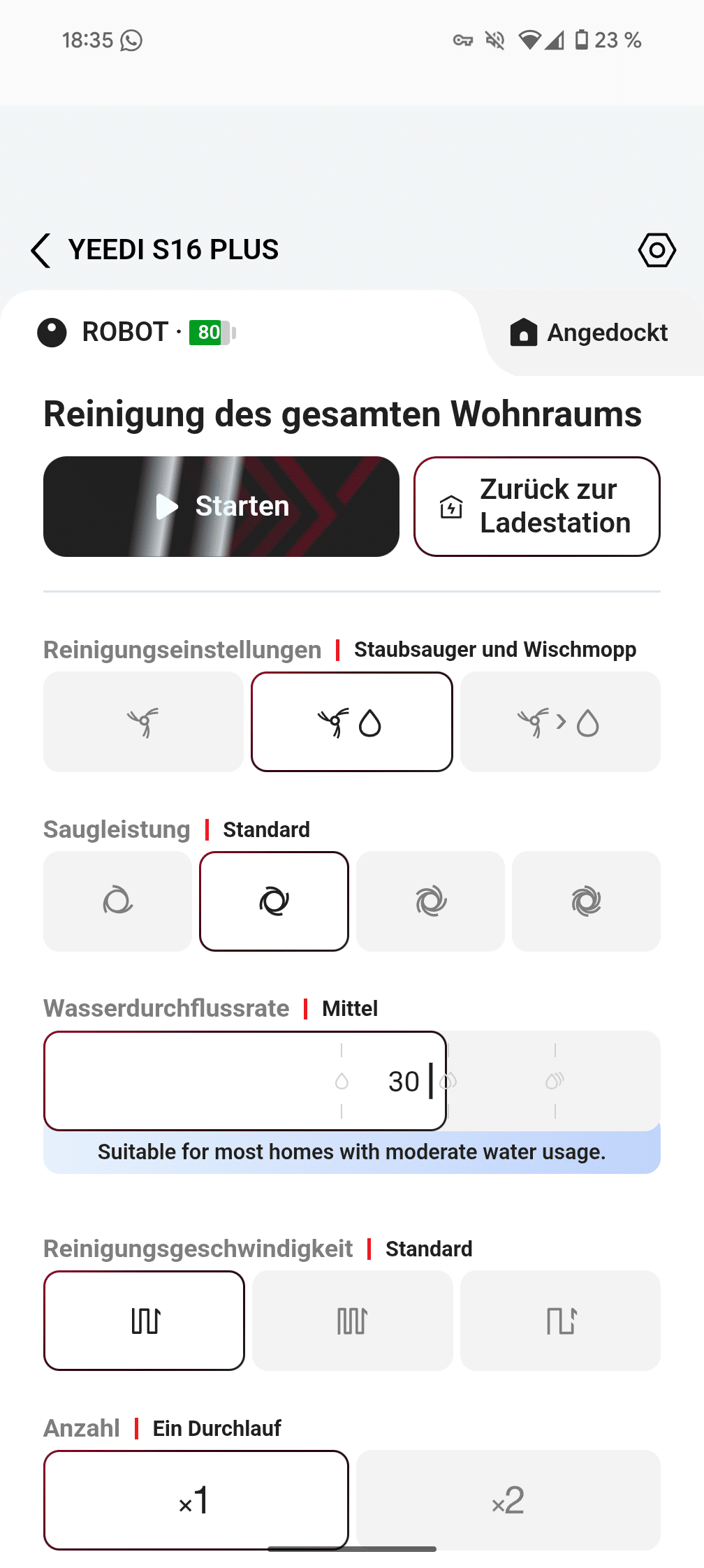
Task: Choose the lowest suction power option
Action: (117, 901)
